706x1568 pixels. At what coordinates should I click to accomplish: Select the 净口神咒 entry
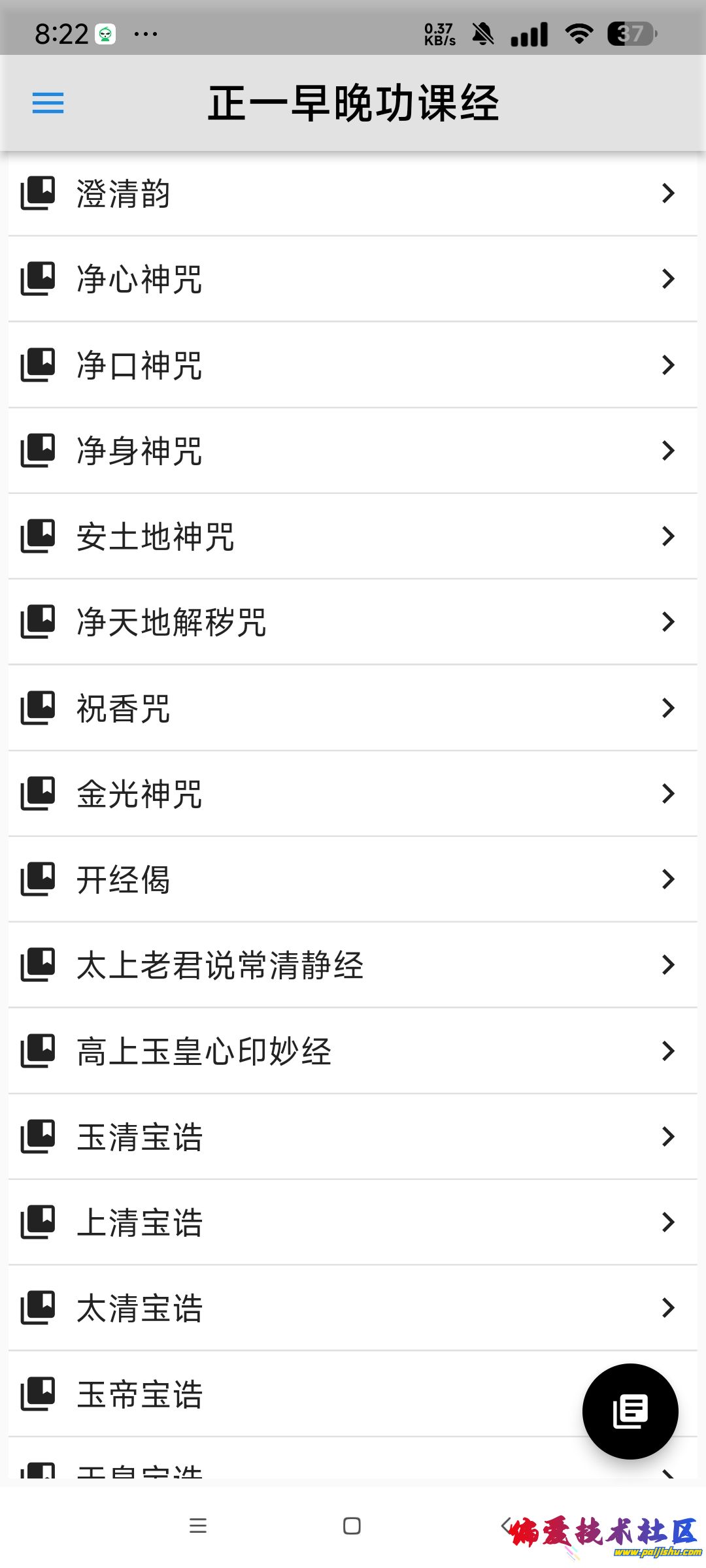[x=353, y=365]
